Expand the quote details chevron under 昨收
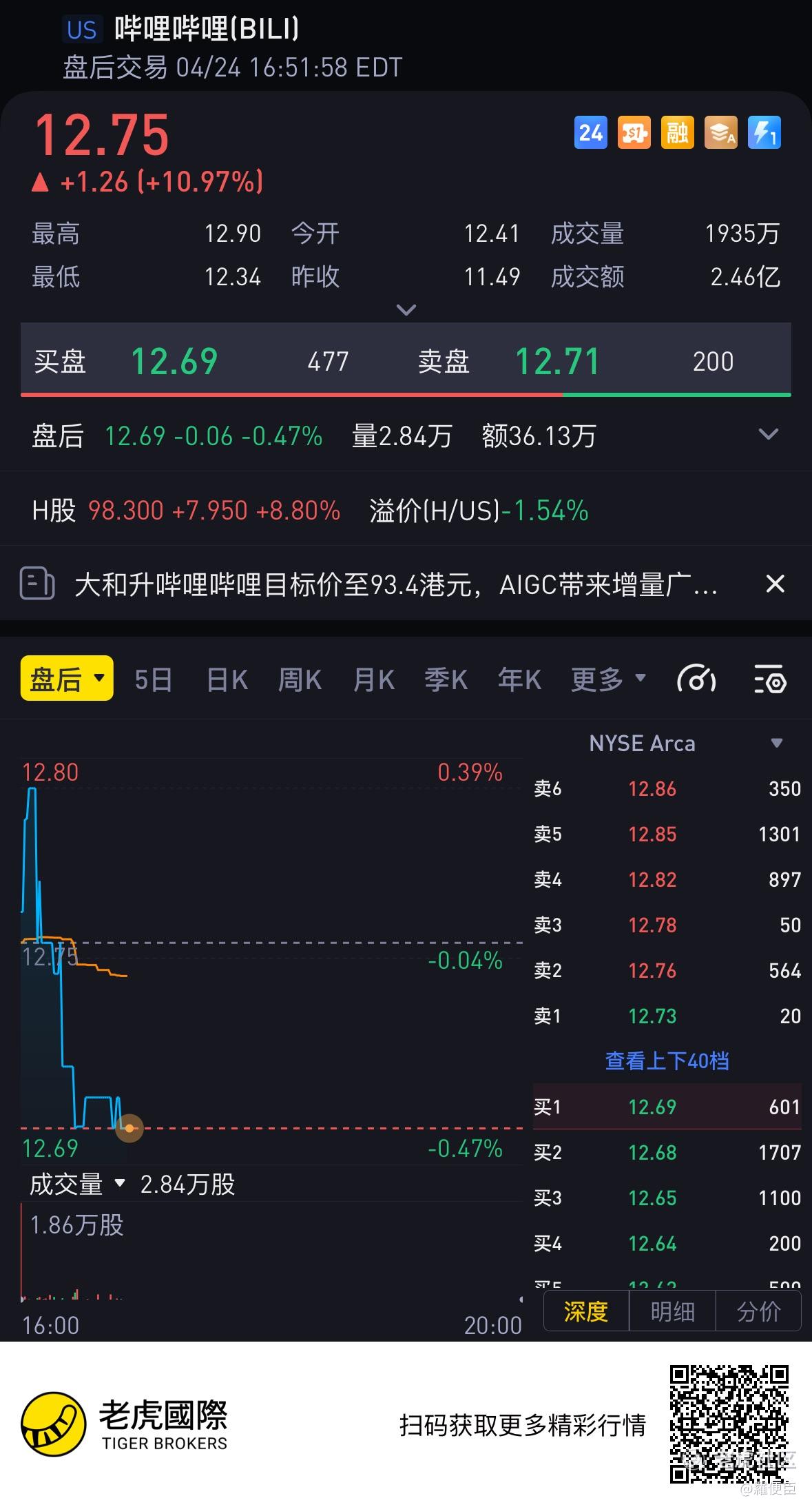Viewport: 812px width, 1507px height. pos(406,310)
